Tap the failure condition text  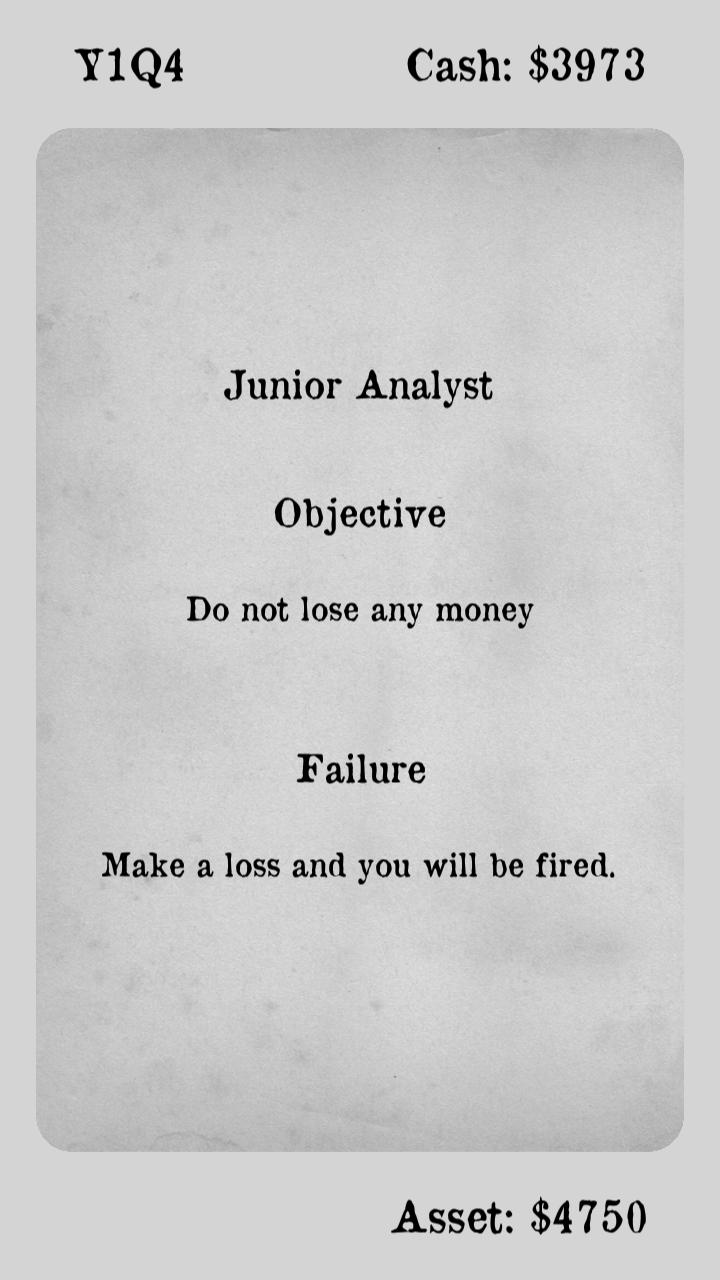click(360, 865)
